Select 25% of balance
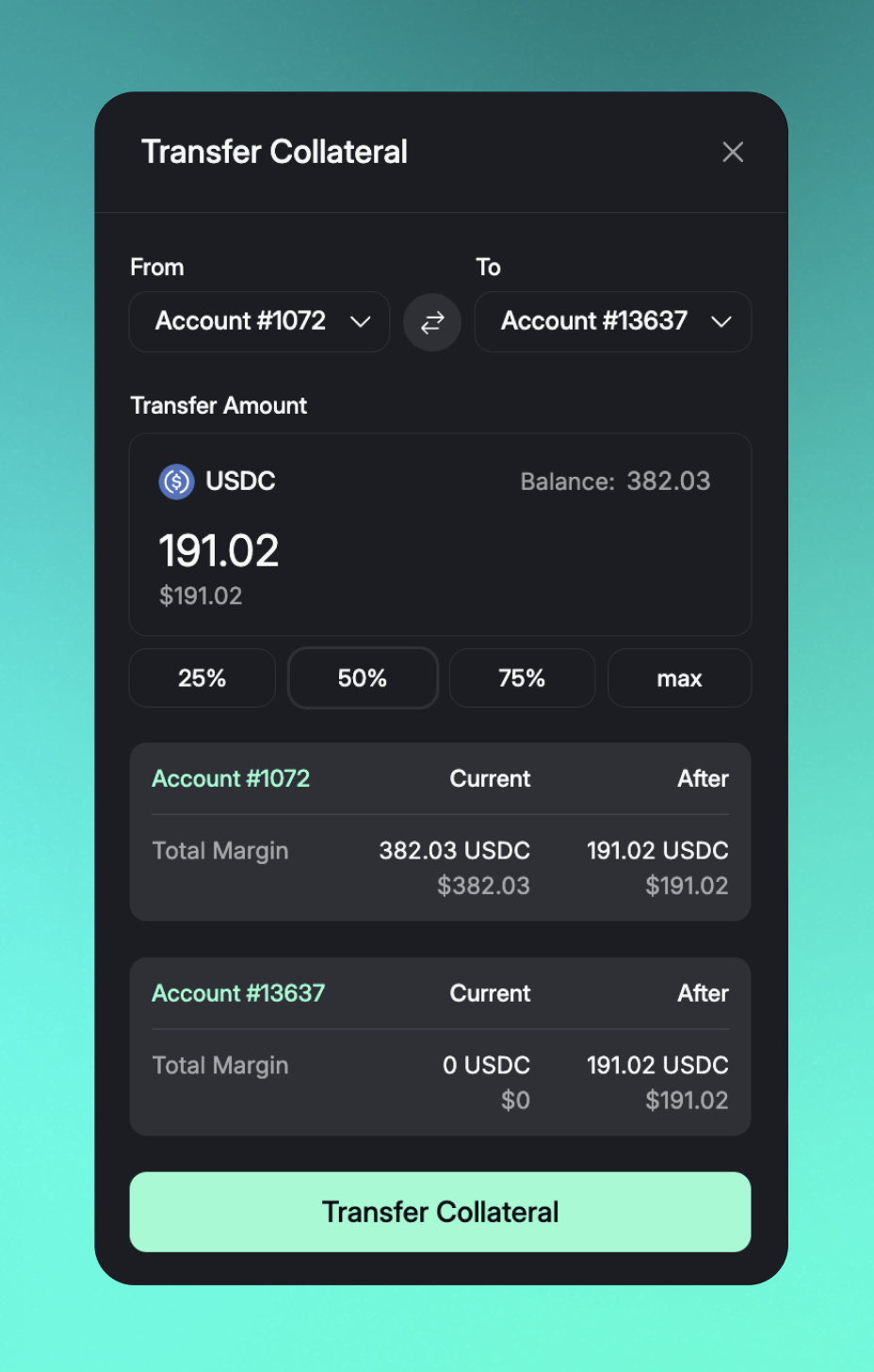 click(202, 678)
